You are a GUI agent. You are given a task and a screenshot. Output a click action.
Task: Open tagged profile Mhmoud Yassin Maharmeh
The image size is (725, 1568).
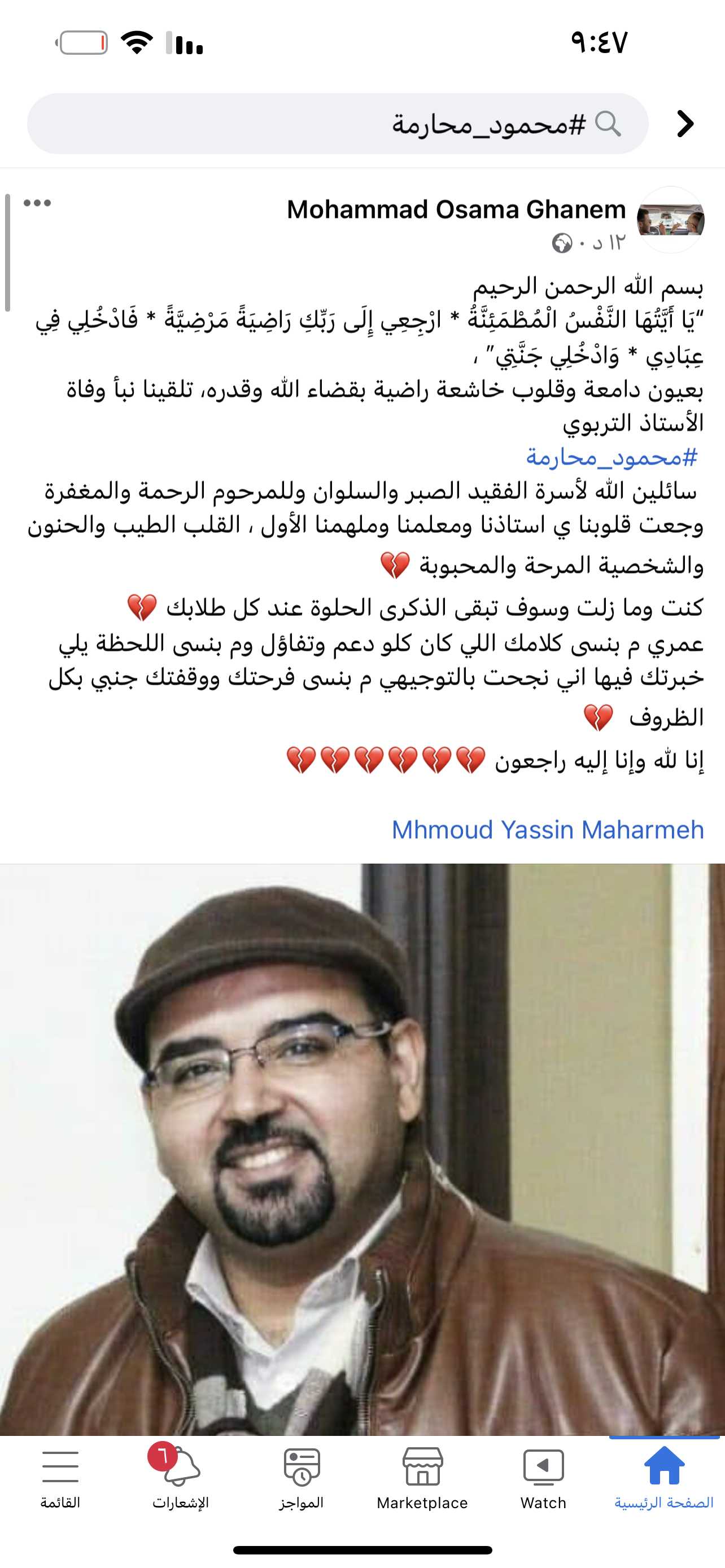tap(547, 830)
